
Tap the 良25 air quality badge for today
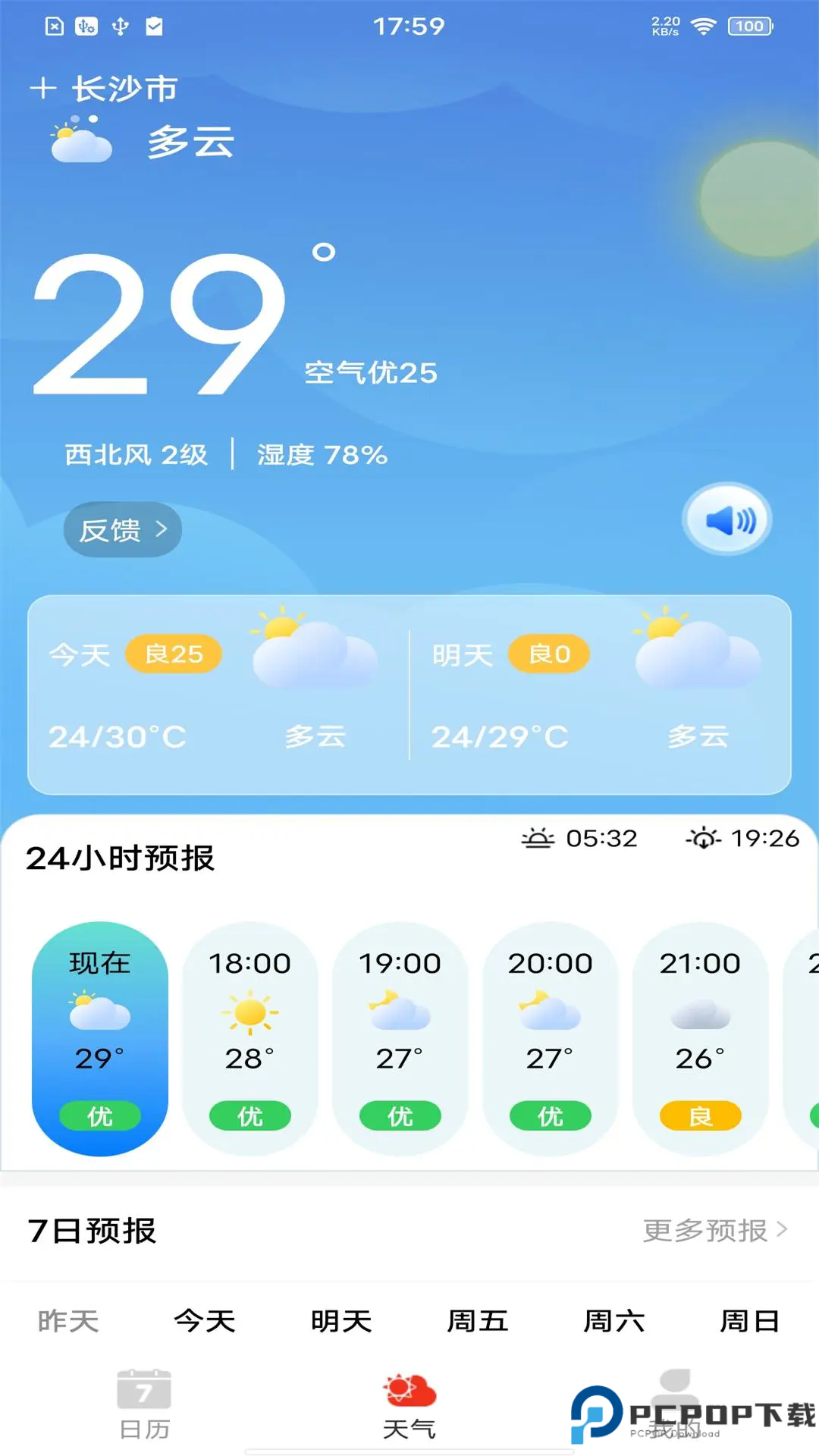pos(172,652)
